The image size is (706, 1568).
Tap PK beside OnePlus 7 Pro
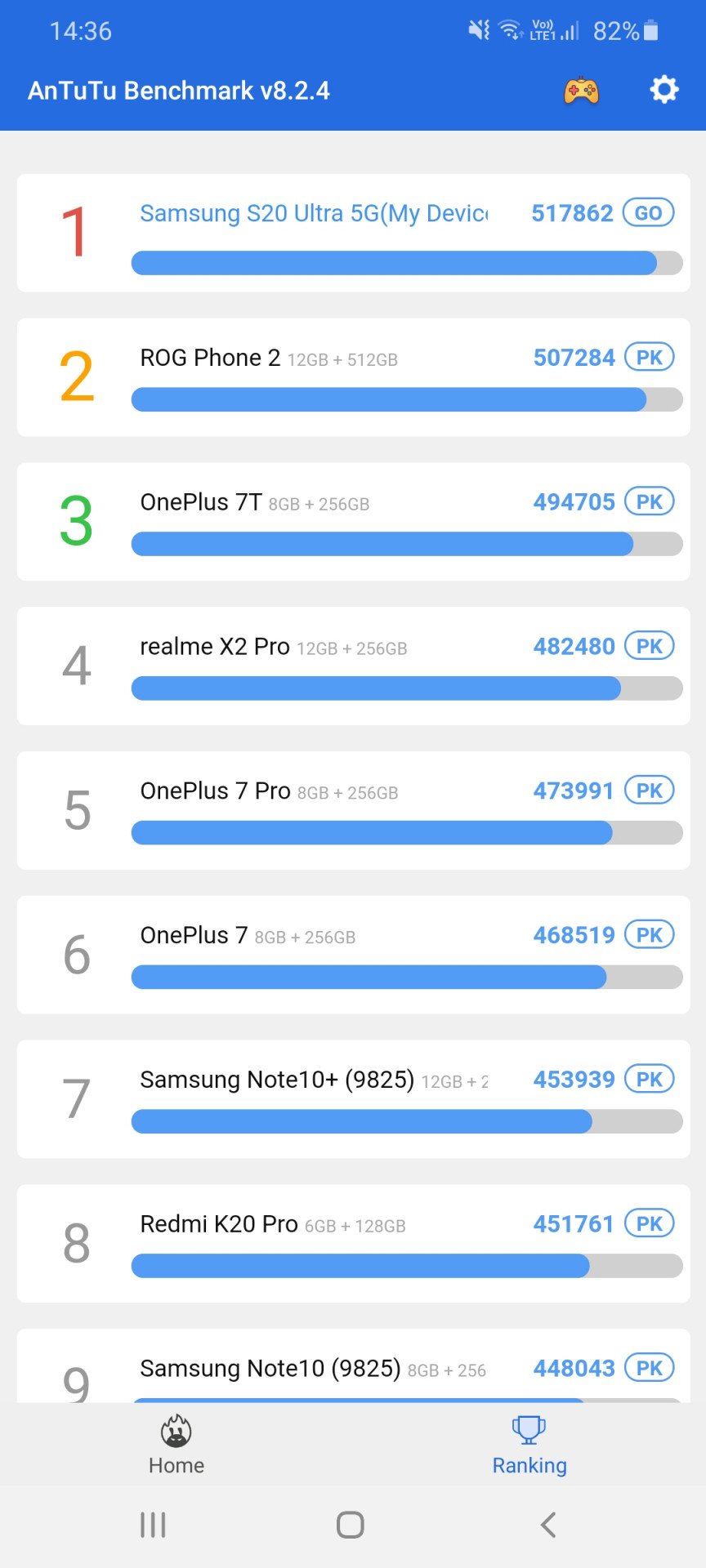point(650,791)
